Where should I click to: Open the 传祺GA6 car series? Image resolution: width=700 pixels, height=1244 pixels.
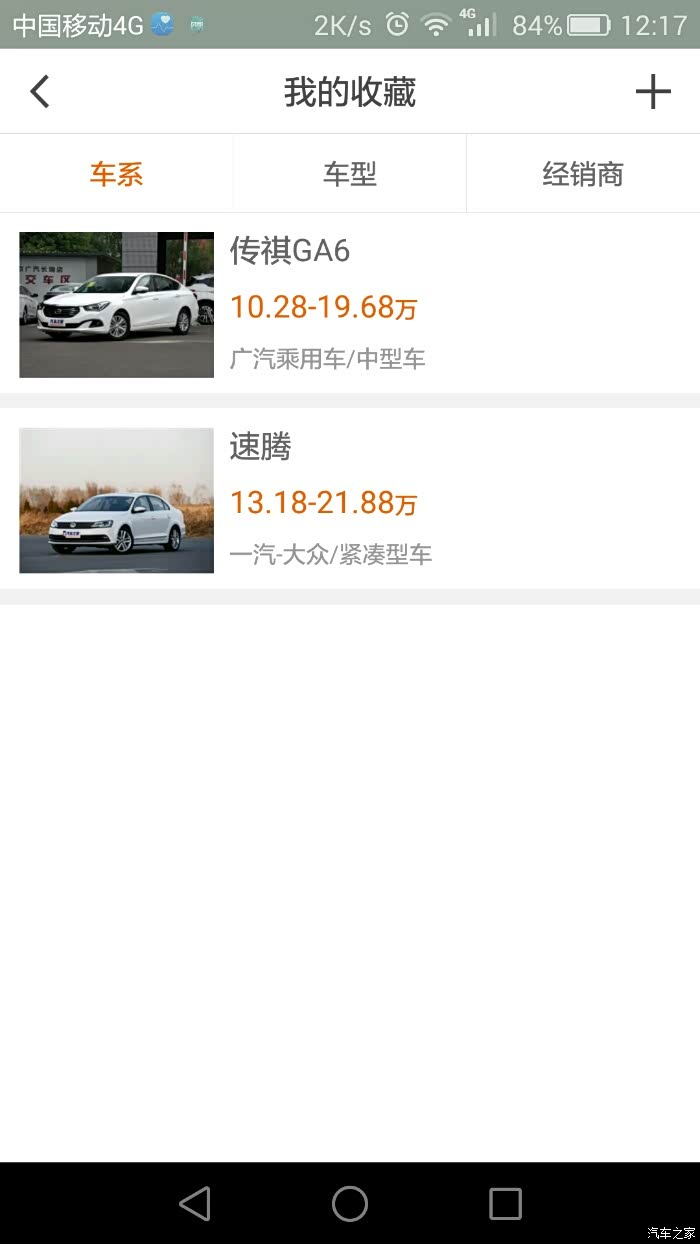pos(350,304)
